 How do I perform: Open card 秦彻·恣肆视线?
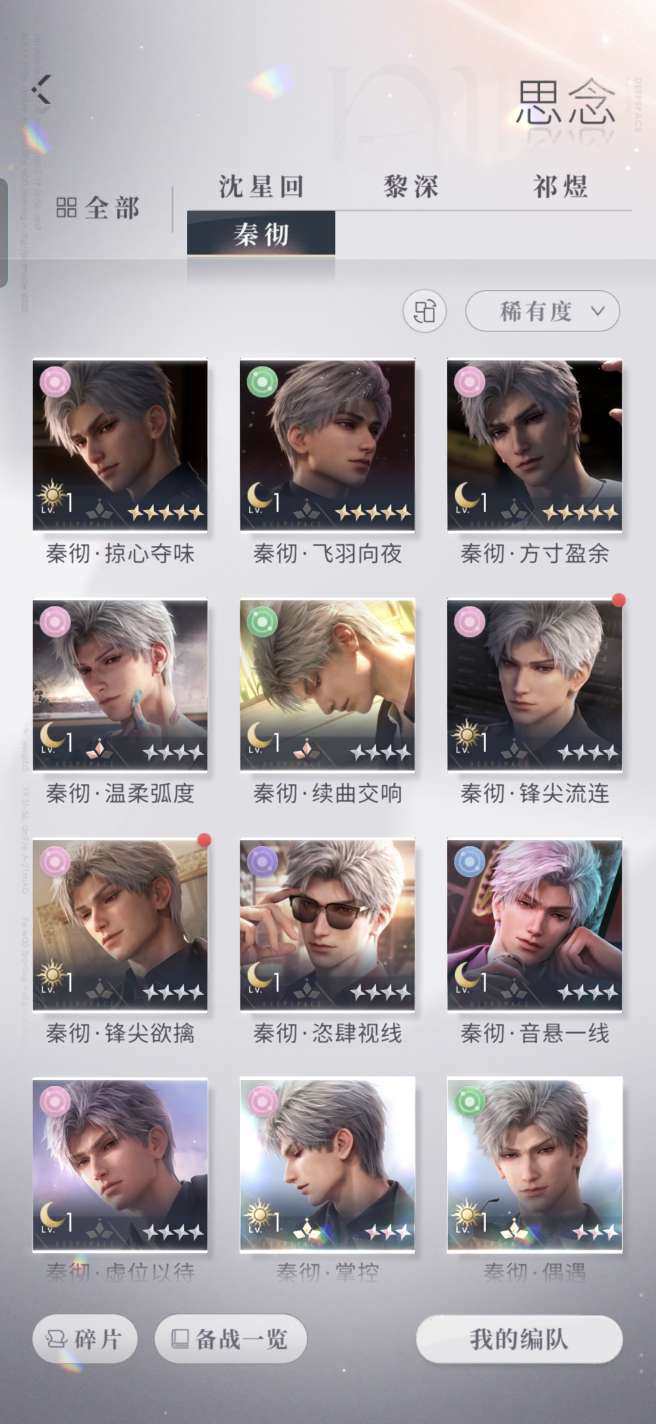[327, 925]
